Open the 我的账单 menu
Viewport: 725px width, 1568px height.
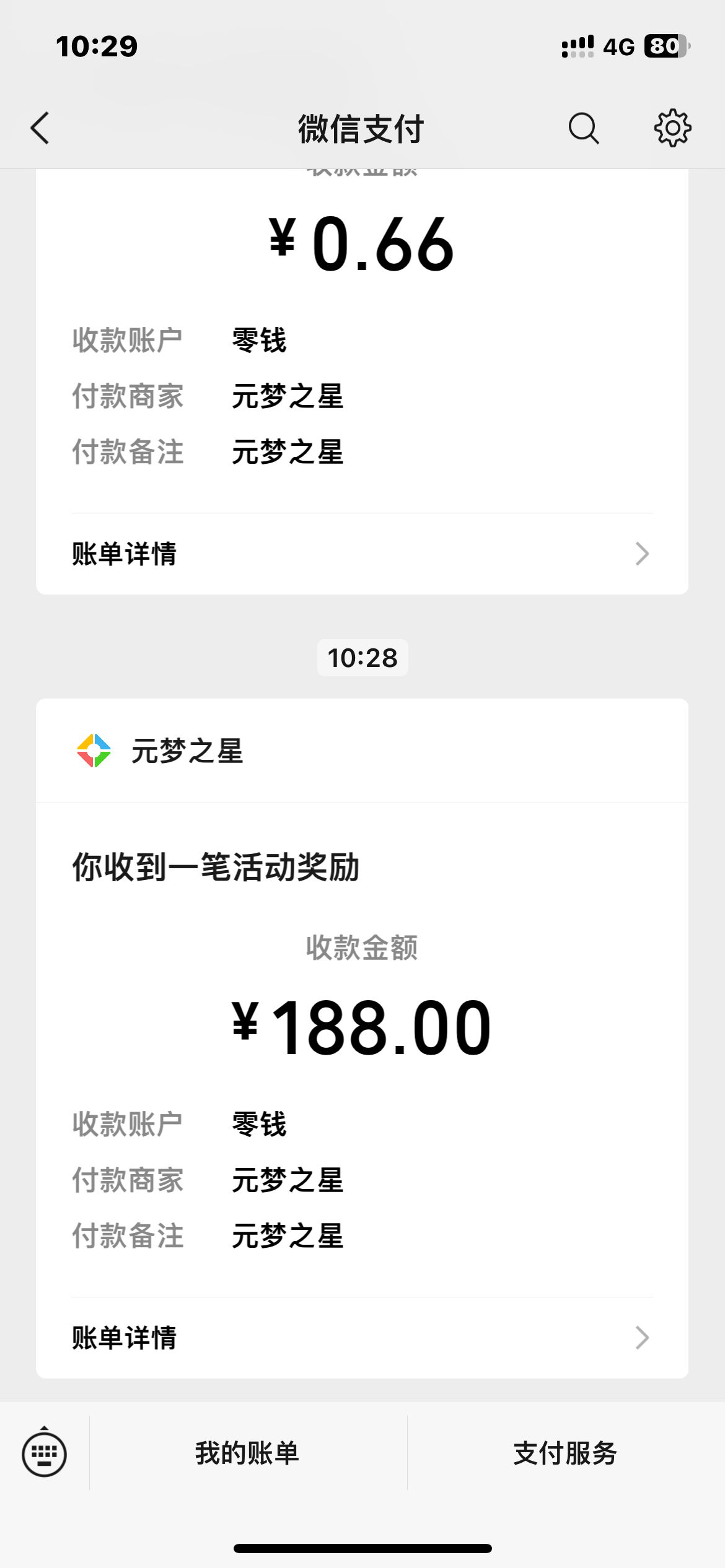coord(247,1453)
